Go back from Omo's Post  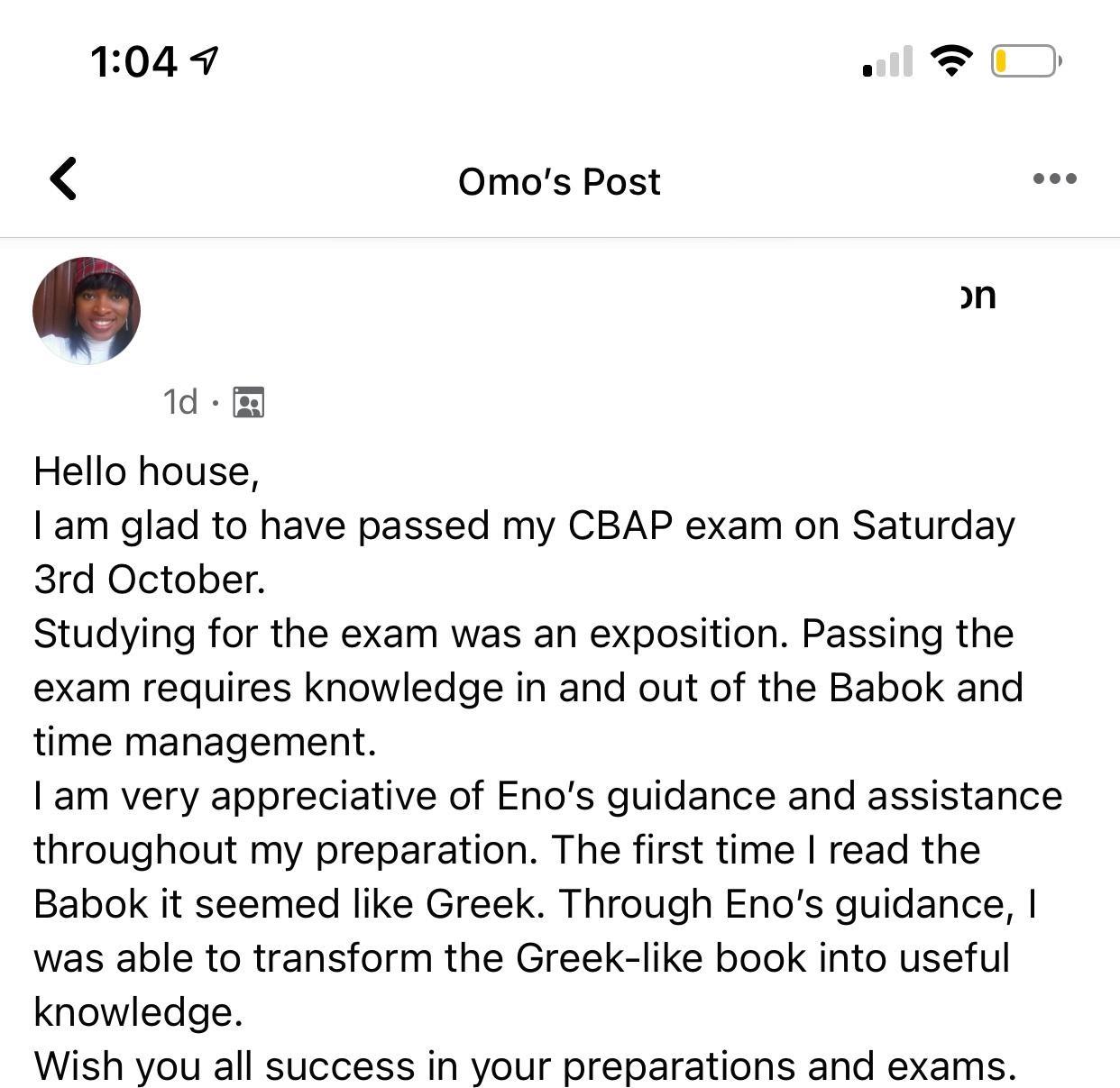click(x=63, y=178)
